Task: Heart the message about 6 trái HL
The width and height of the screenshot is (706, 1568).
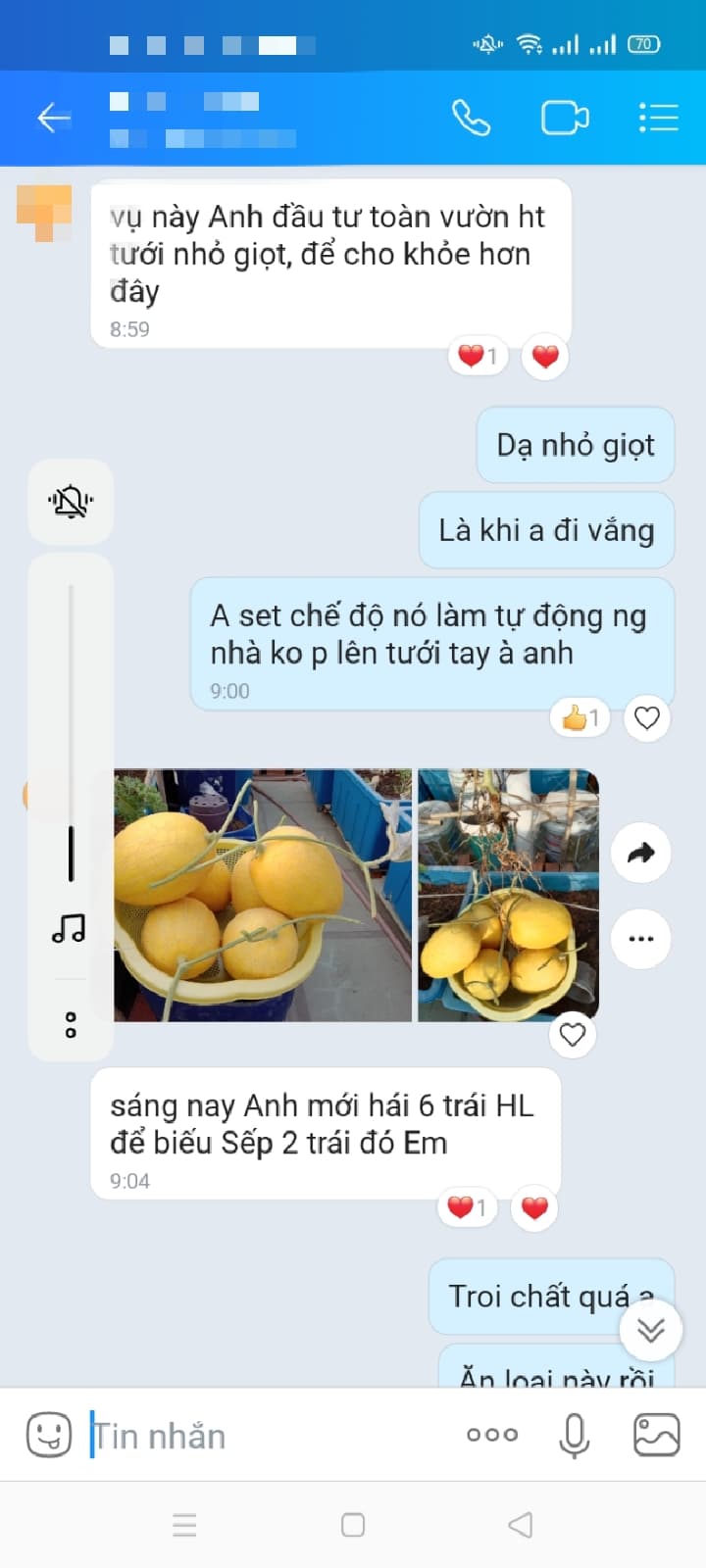Action: tap(534, 1207)
